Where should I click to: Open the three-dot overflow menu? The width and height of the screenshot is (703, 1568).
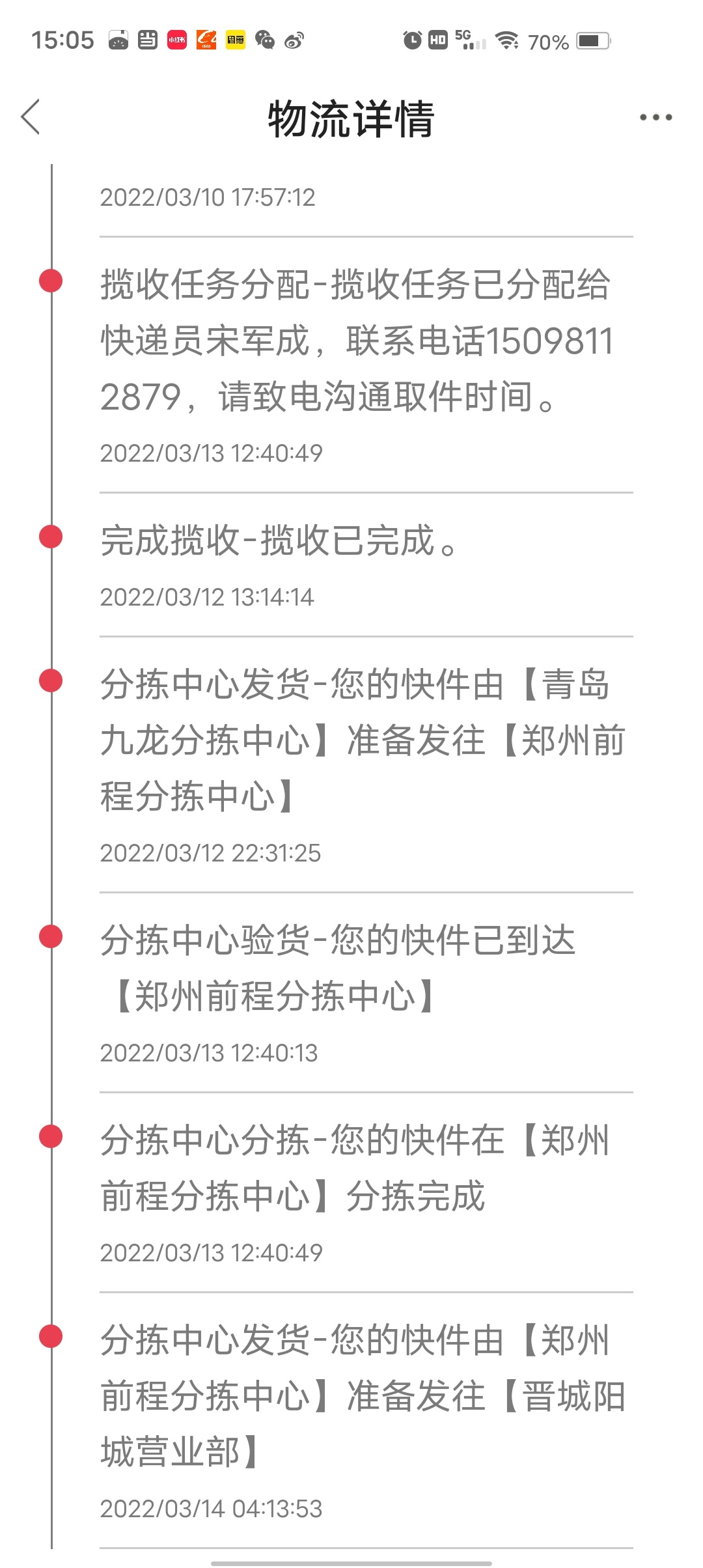pos(655,117)
